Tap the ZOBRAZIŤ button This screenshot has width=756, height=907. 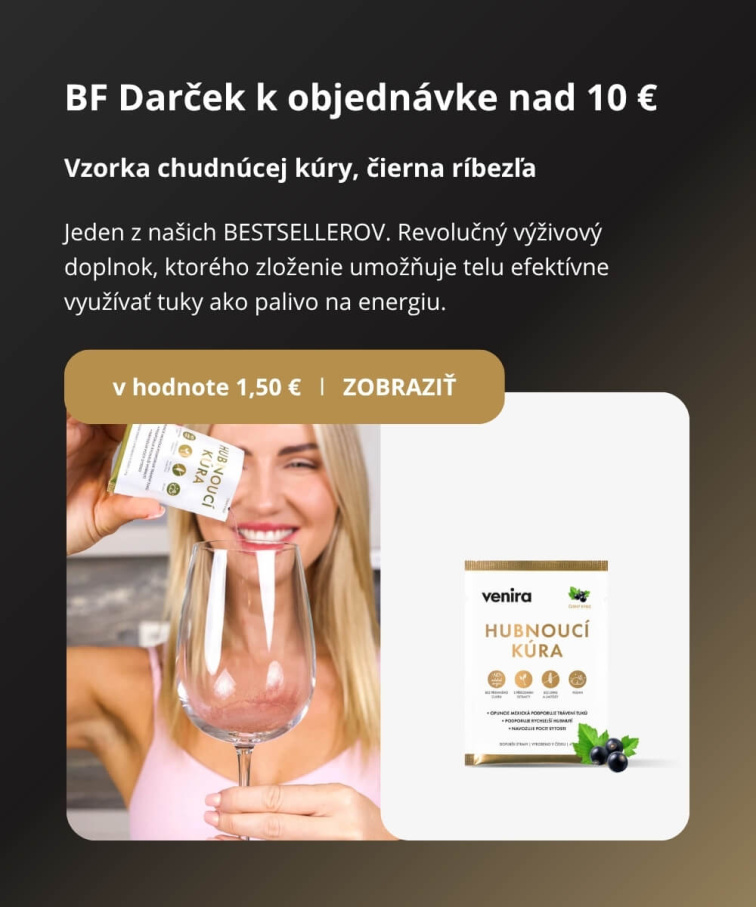[x=399, y=387]
